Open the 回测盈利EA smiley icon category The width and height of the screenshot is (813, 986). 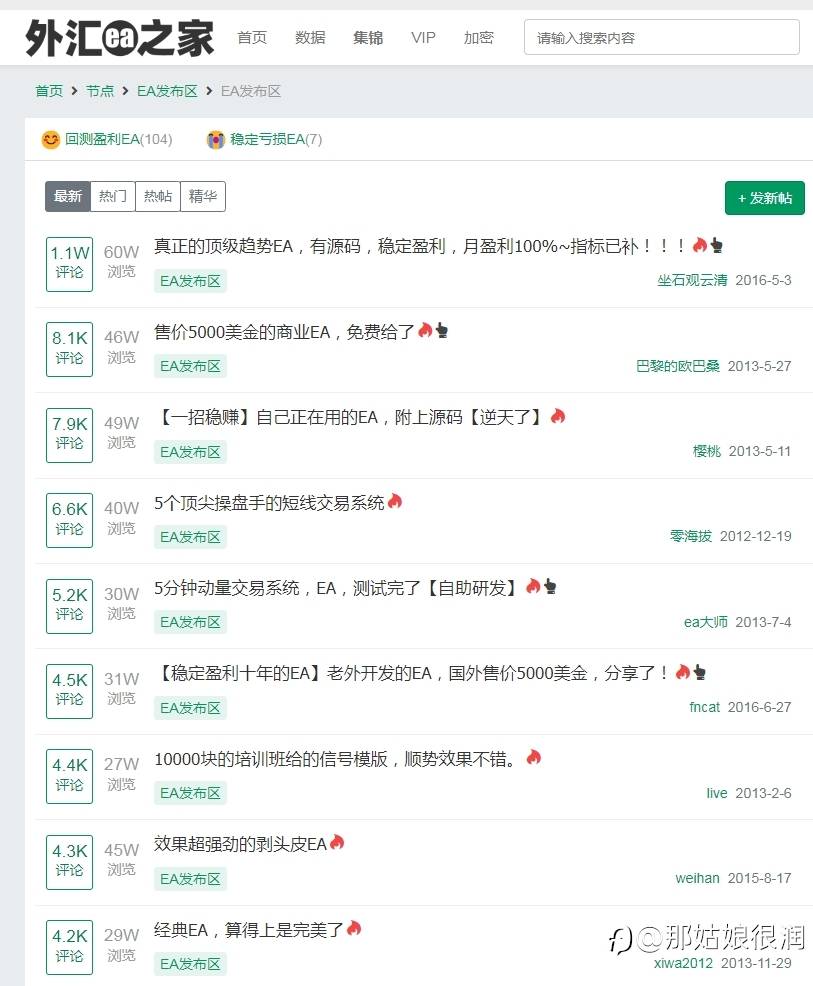(x=52, y=140)
